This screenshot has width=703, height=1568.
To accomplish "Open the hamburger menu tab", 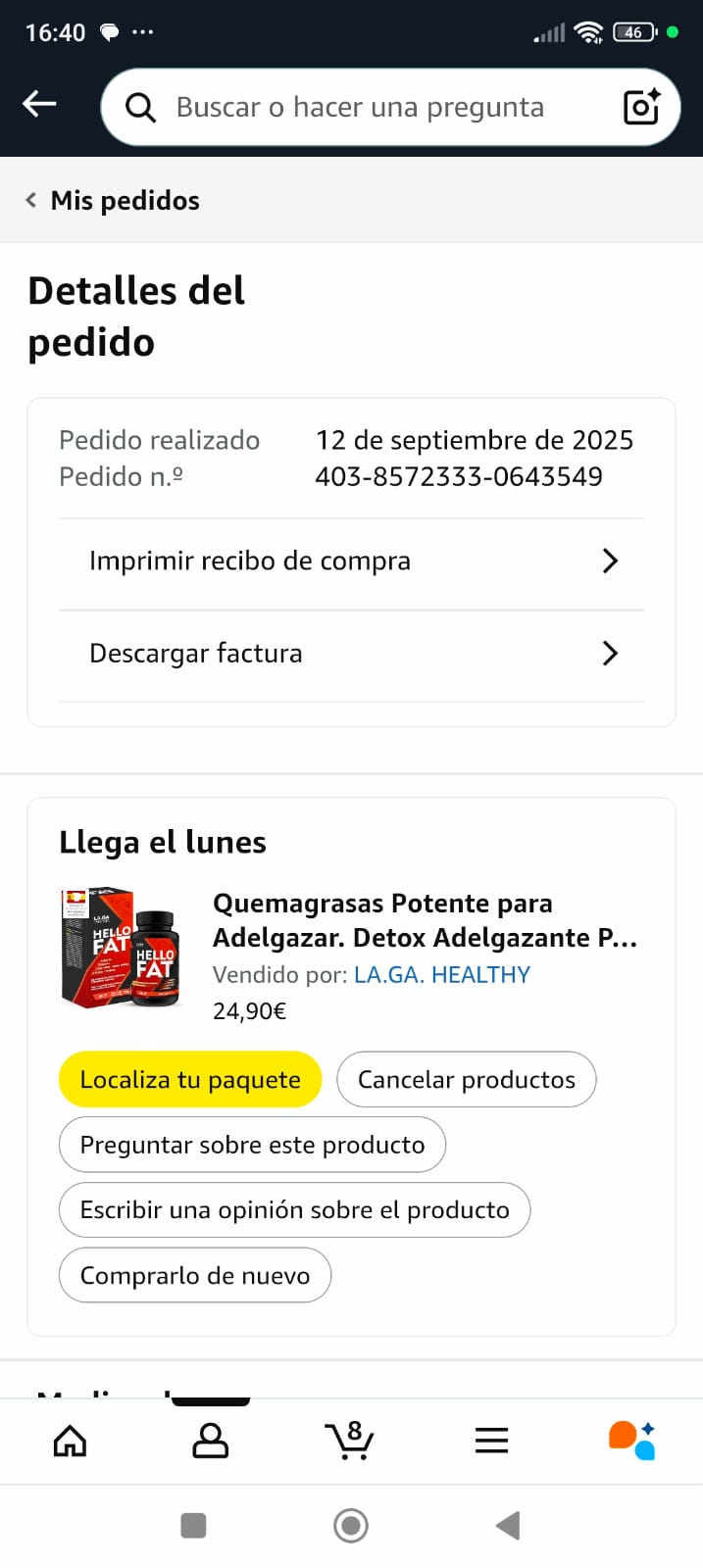I will [491, 1440].
